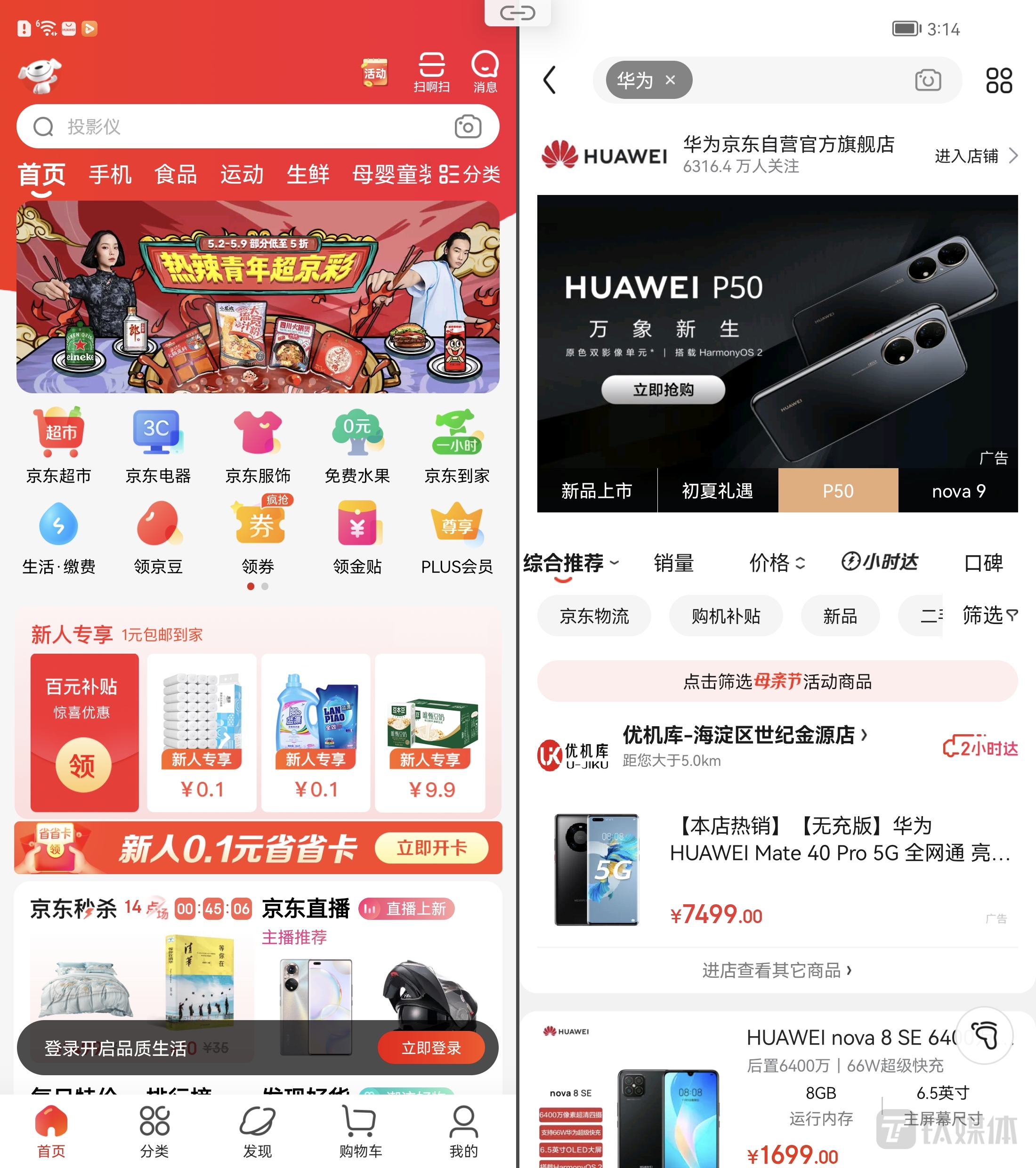Go back from Huawei search results
Screen dimensions: 1036x1168
[x=550, y=80]
